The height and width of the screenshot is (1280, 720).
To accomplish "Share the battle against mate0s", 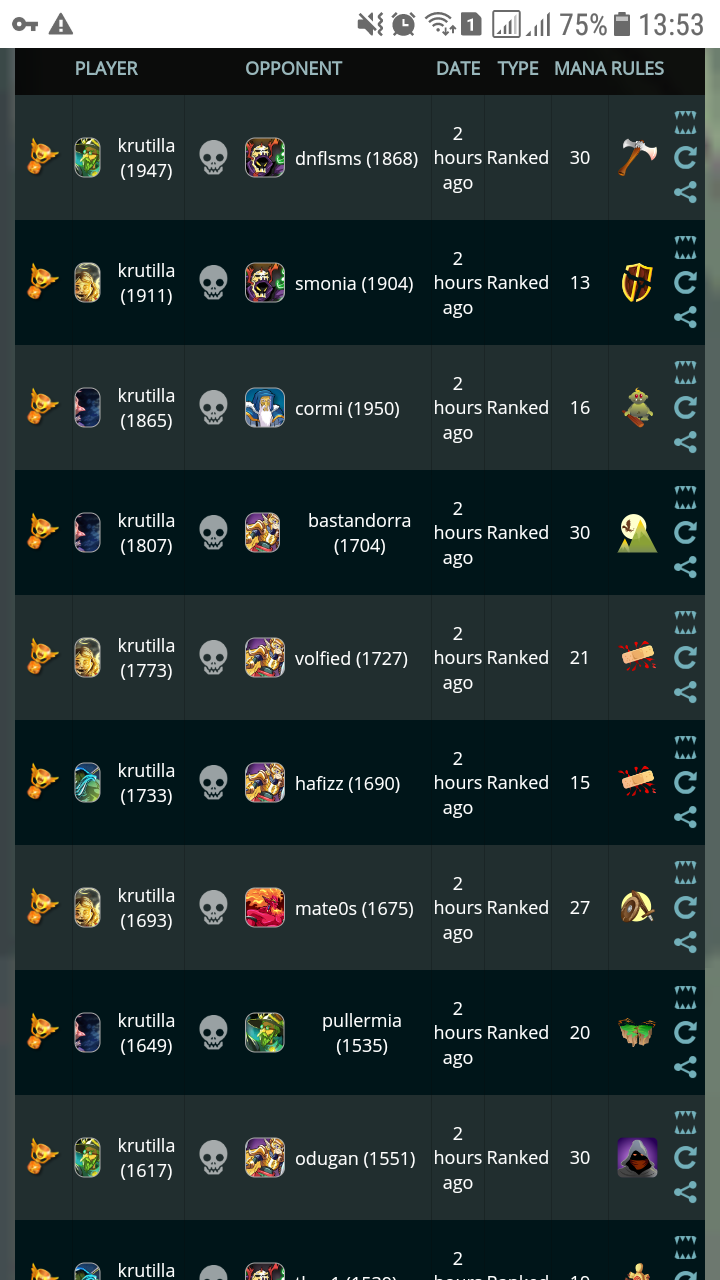I will click(685, 942).
